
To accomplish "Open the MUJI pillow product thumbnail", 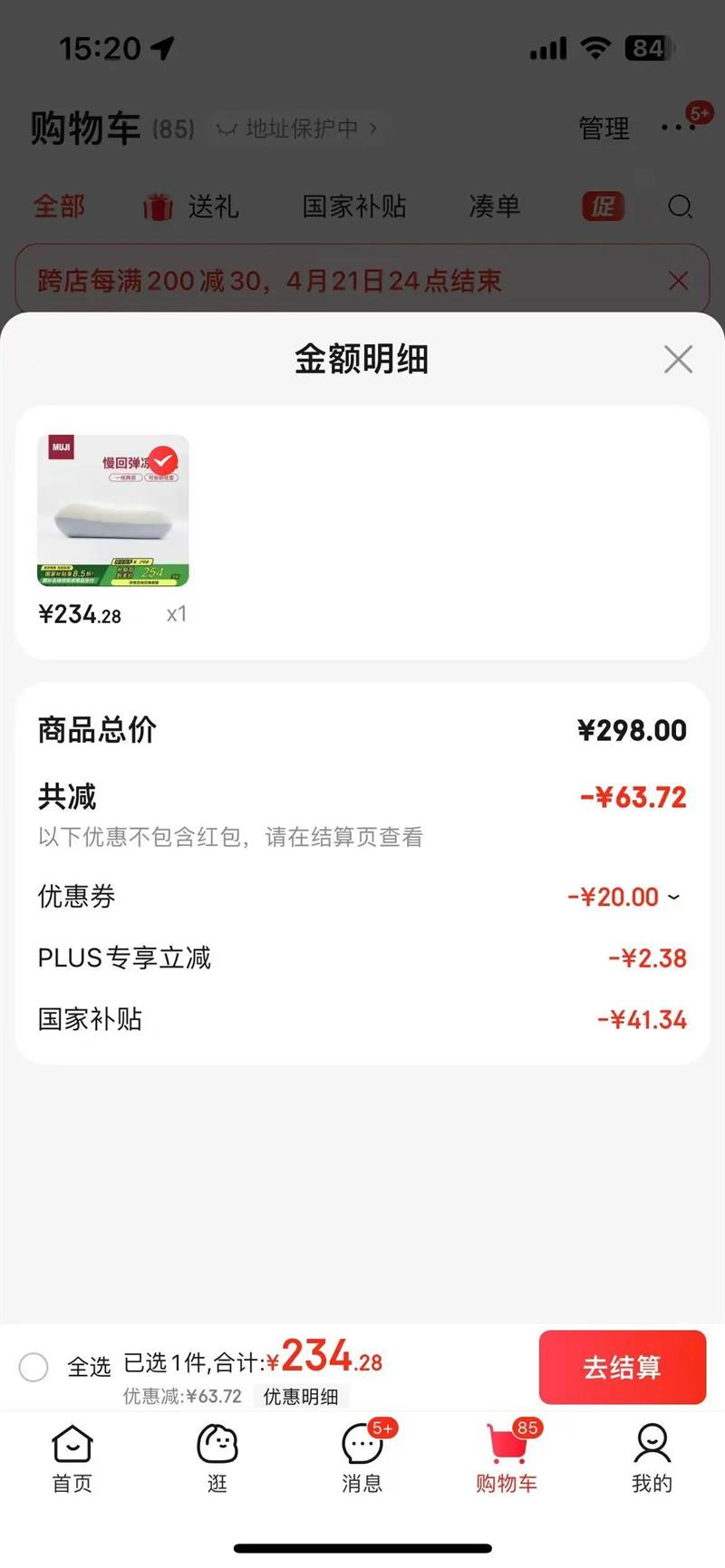I will coord(112,512).
